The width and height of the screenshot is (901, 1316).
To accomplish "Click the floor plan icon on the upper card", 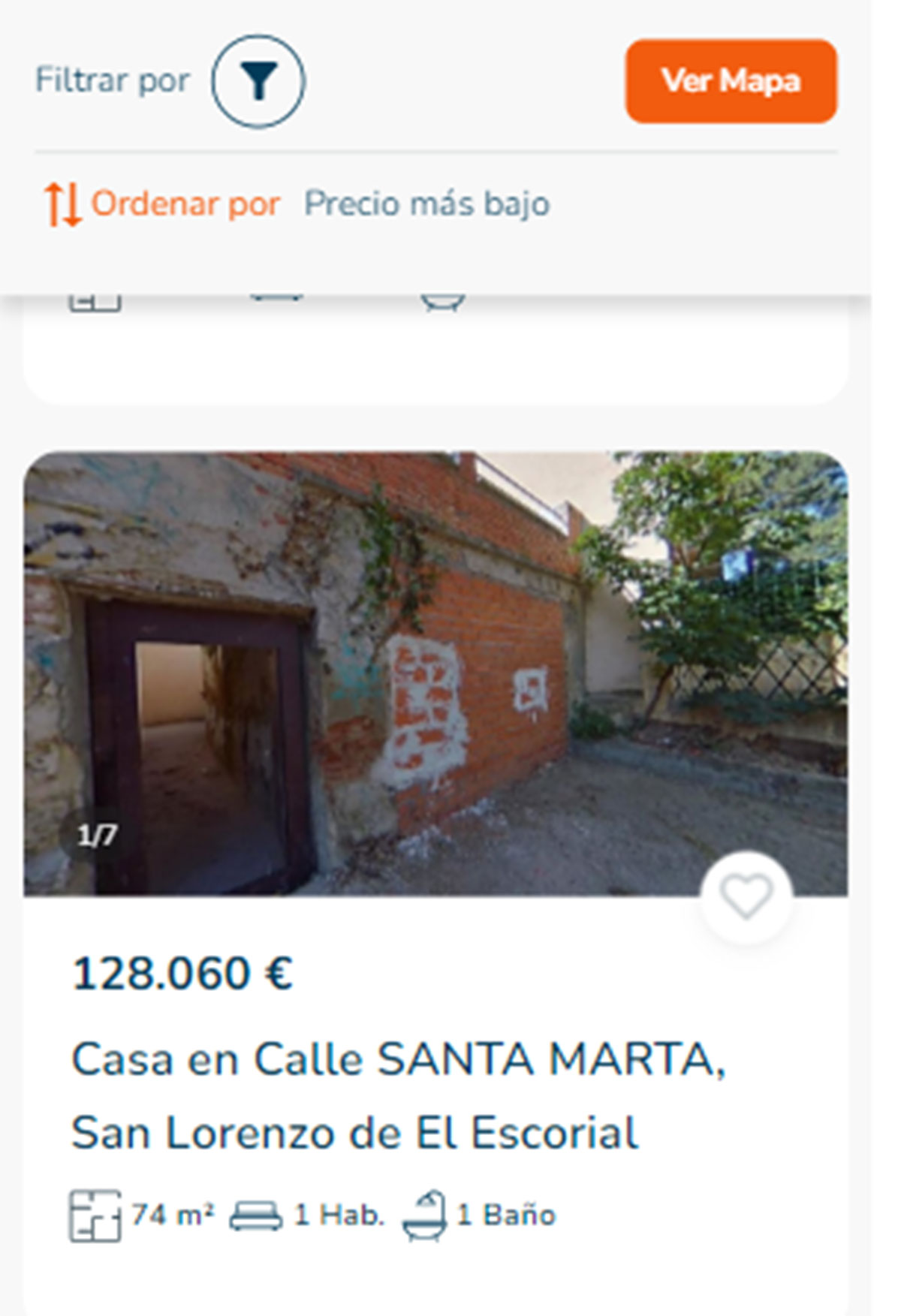I will 95,300.
